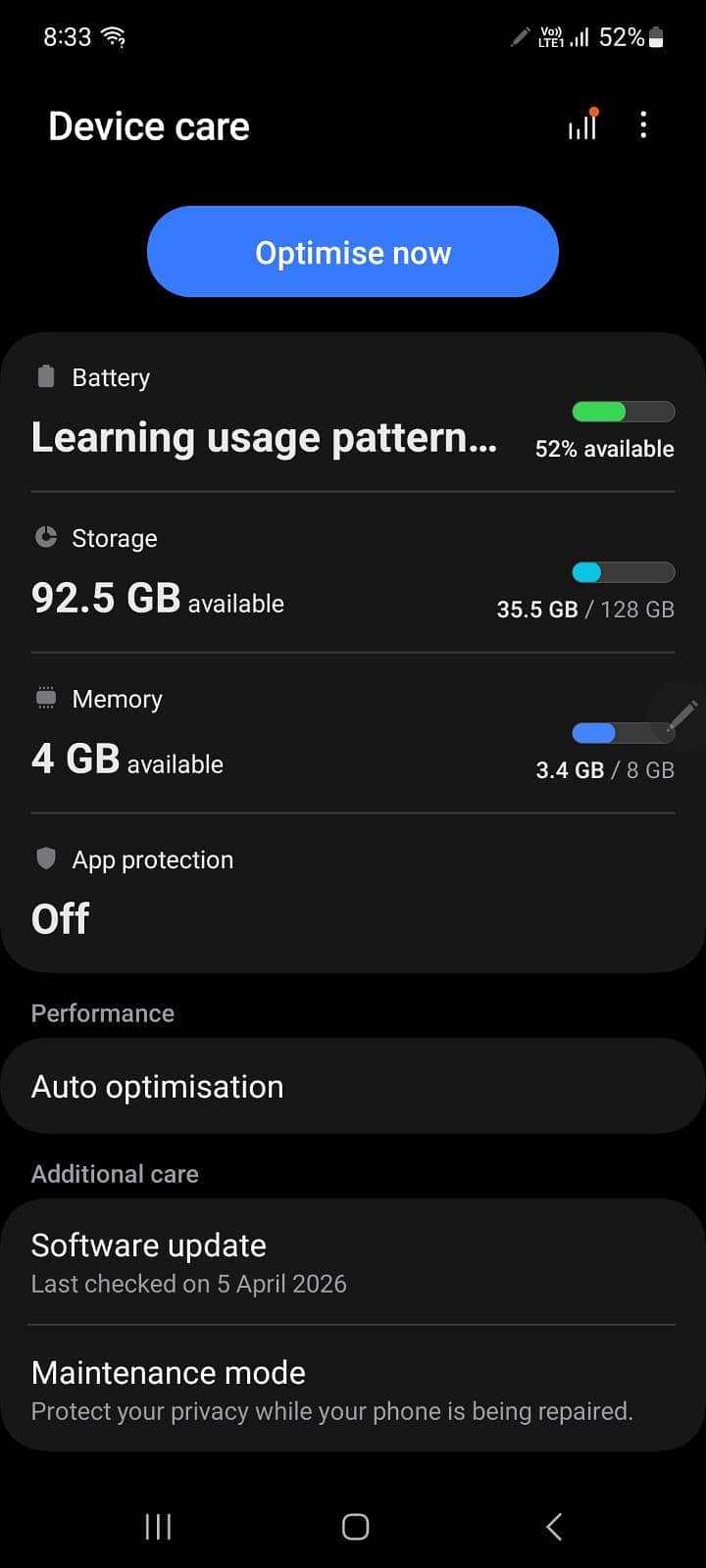The image size is (706, 1568).
Task: Enable Auto optimisation
Action: [x=353, y=1085]
